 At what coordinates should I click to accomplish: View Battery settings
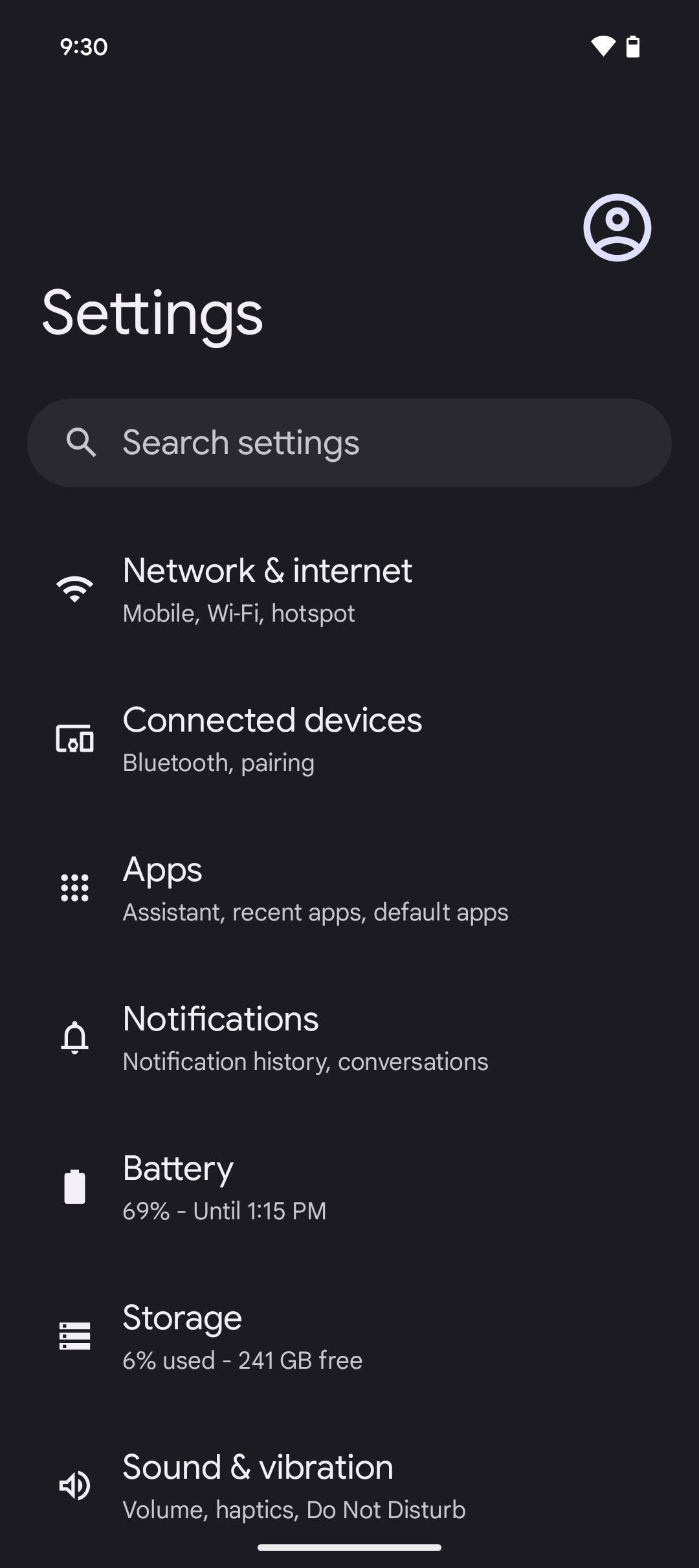(x=349, y=1187)
